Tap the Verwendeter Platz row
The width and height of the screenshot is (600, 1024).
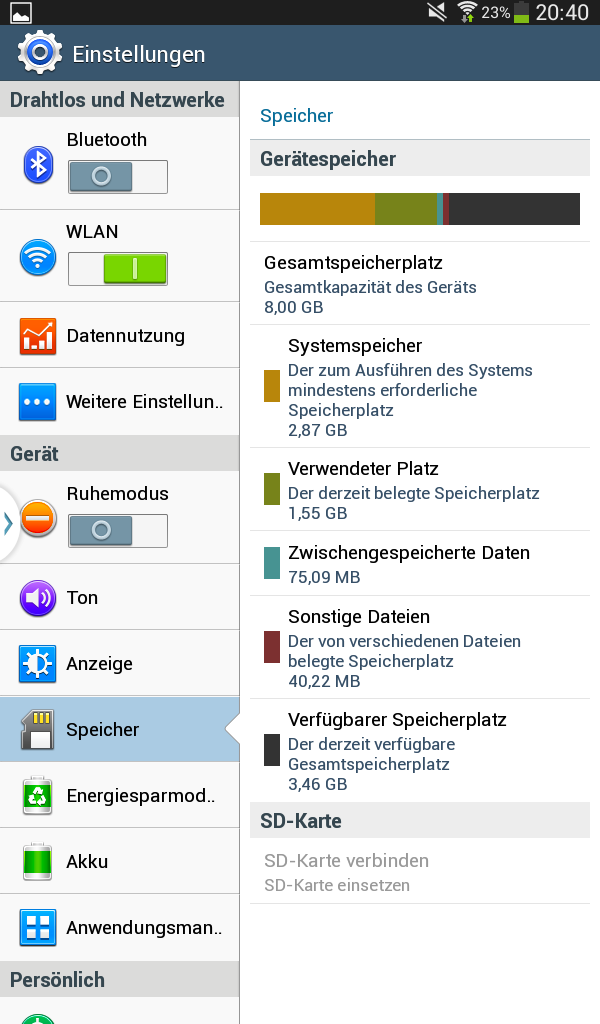coord(420,490)
